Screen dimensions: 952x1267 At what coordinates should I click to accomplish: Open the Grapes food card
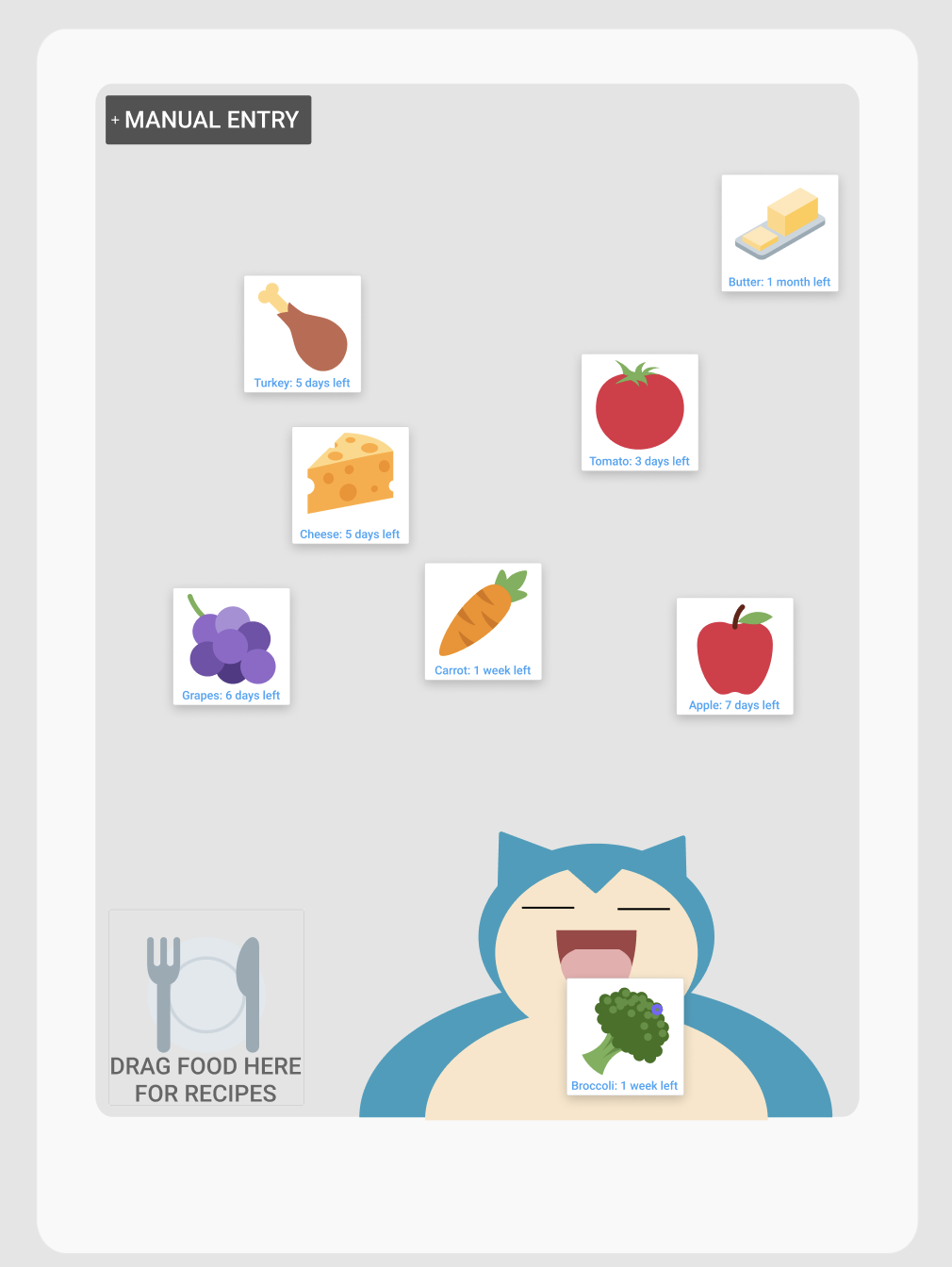(x=231, y=646)
